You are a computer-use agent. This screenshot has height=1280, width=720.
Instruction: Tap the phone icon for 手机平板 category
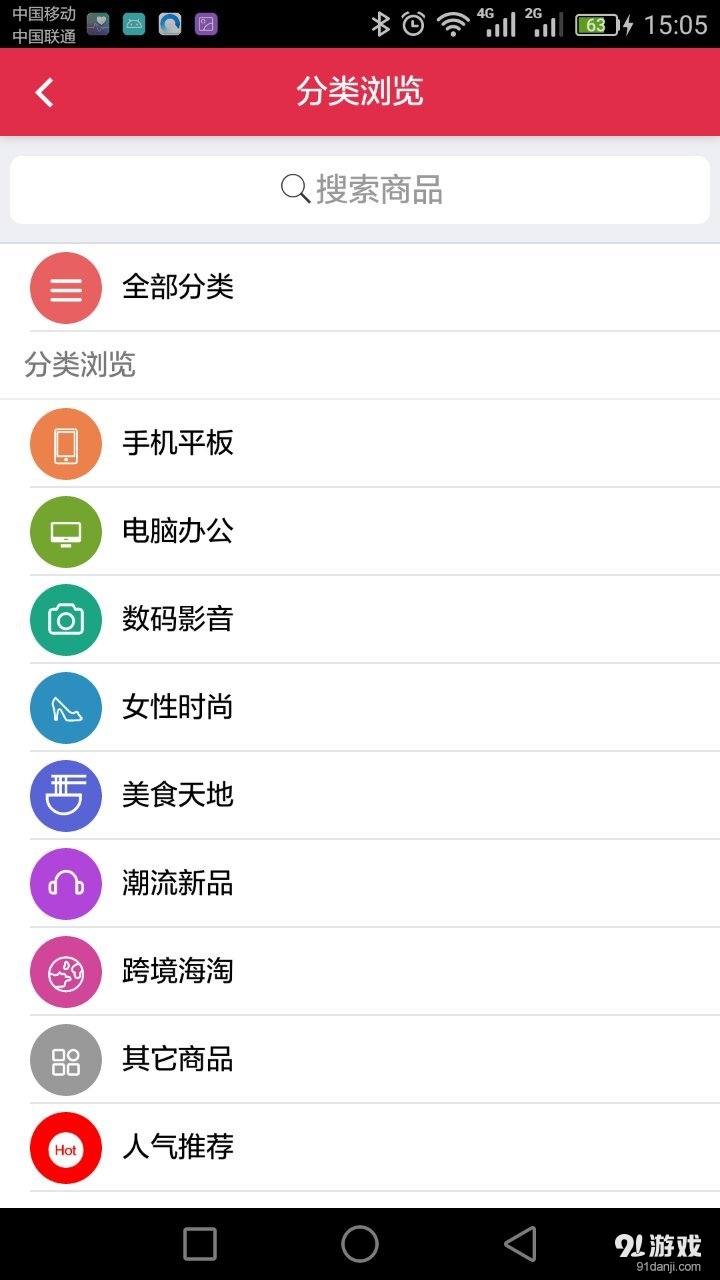[66, 444]
